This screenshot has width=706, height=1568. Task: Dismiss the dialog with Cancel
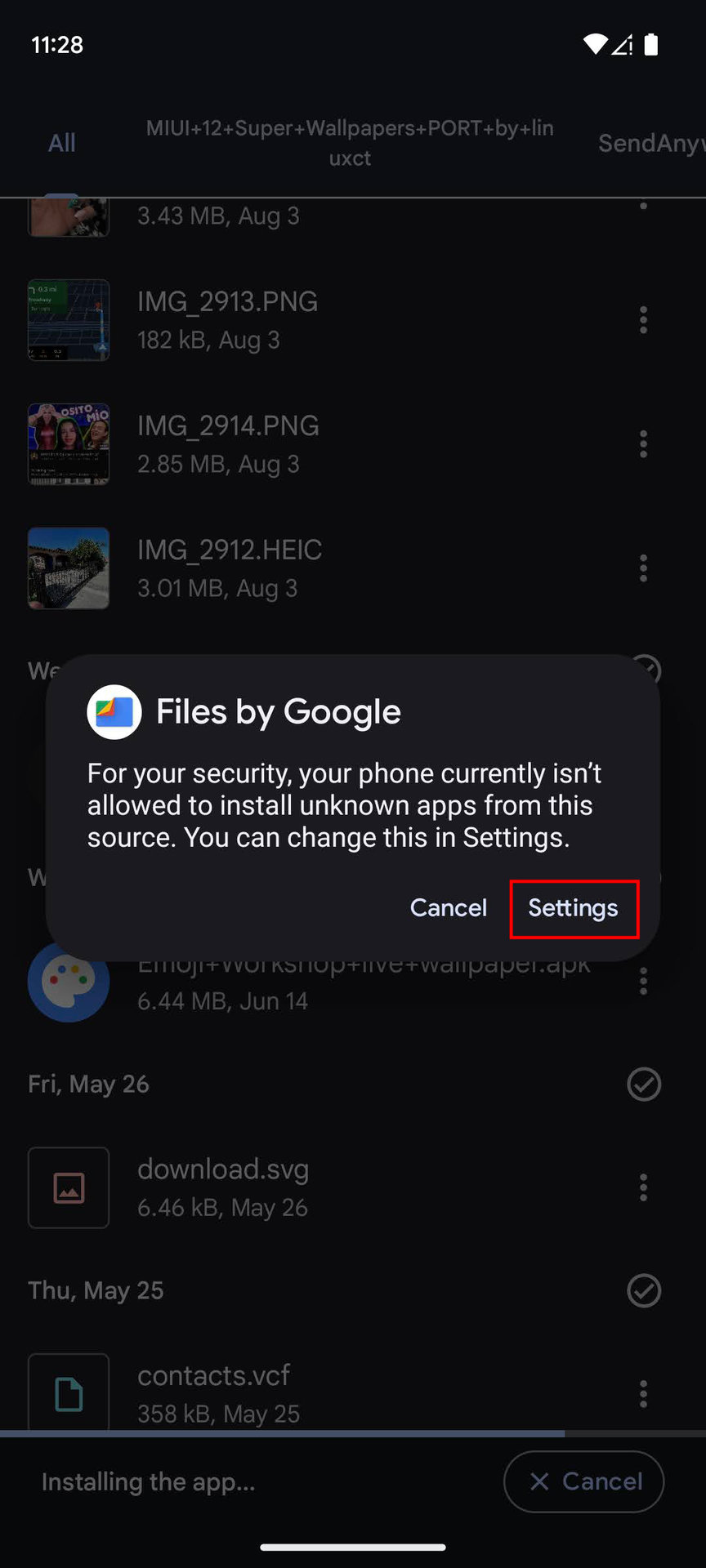tap(448, 907)
